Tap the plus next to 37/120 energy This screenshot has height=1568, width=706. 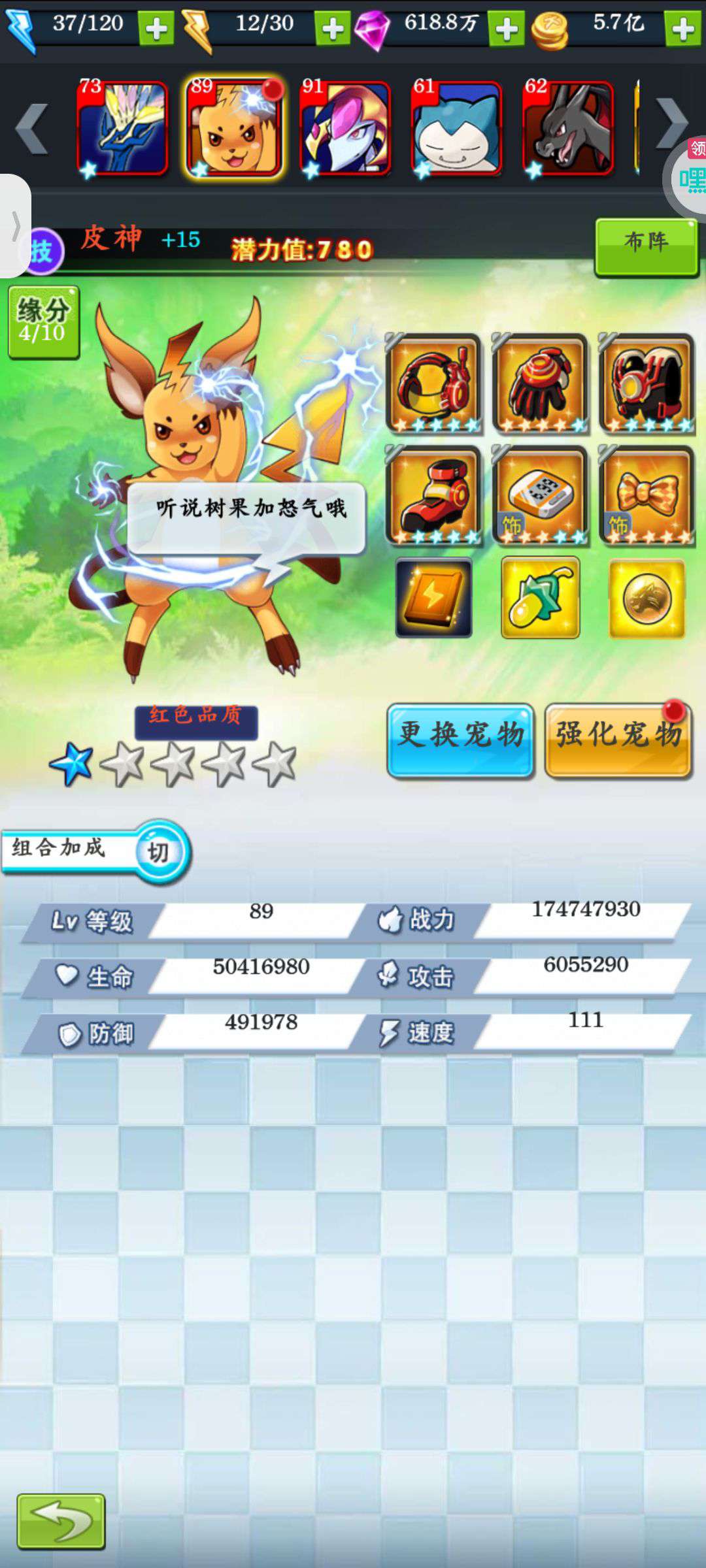[x=156, y=29]
